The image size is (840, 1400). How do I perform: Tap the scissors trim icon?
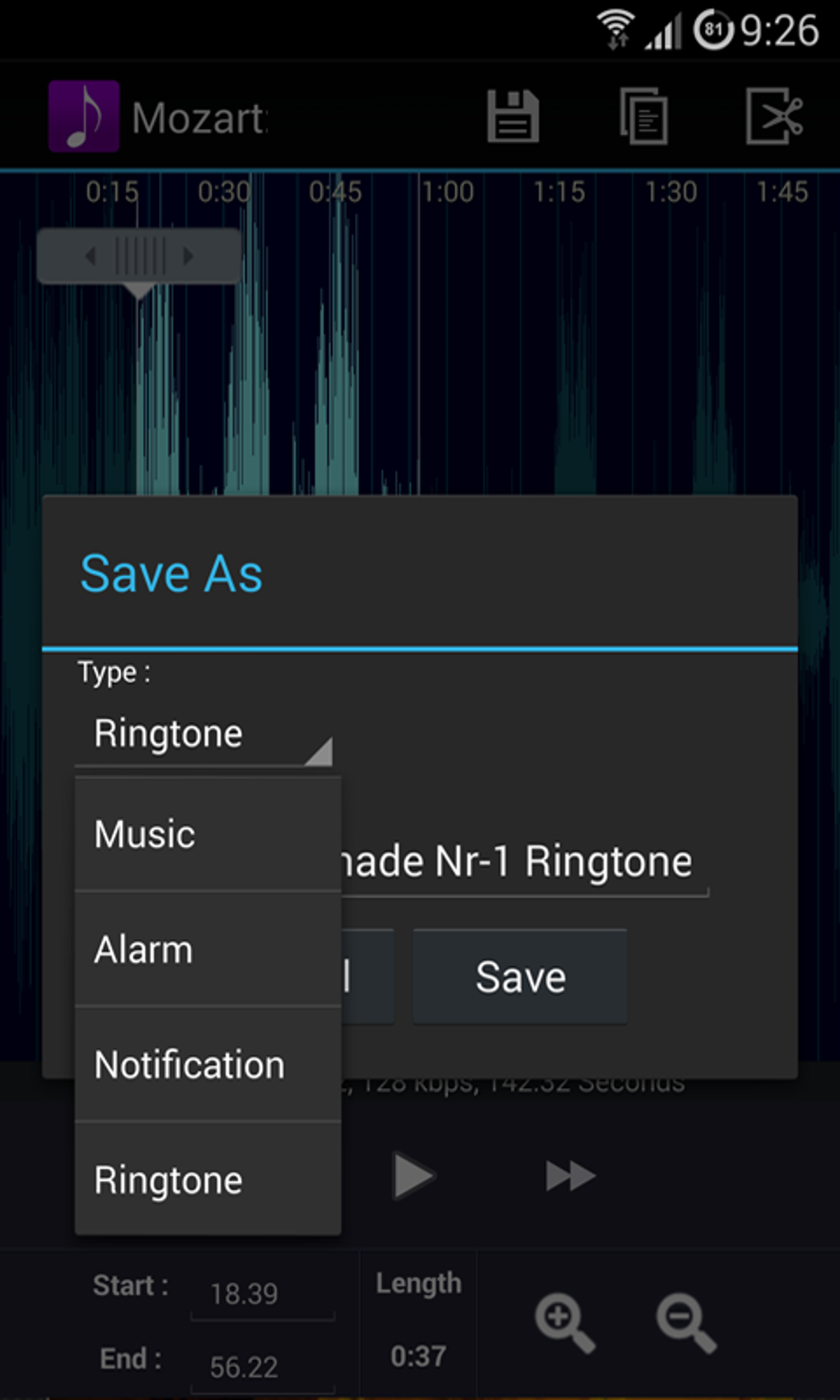pyautogui.click(x=774, y=116)
